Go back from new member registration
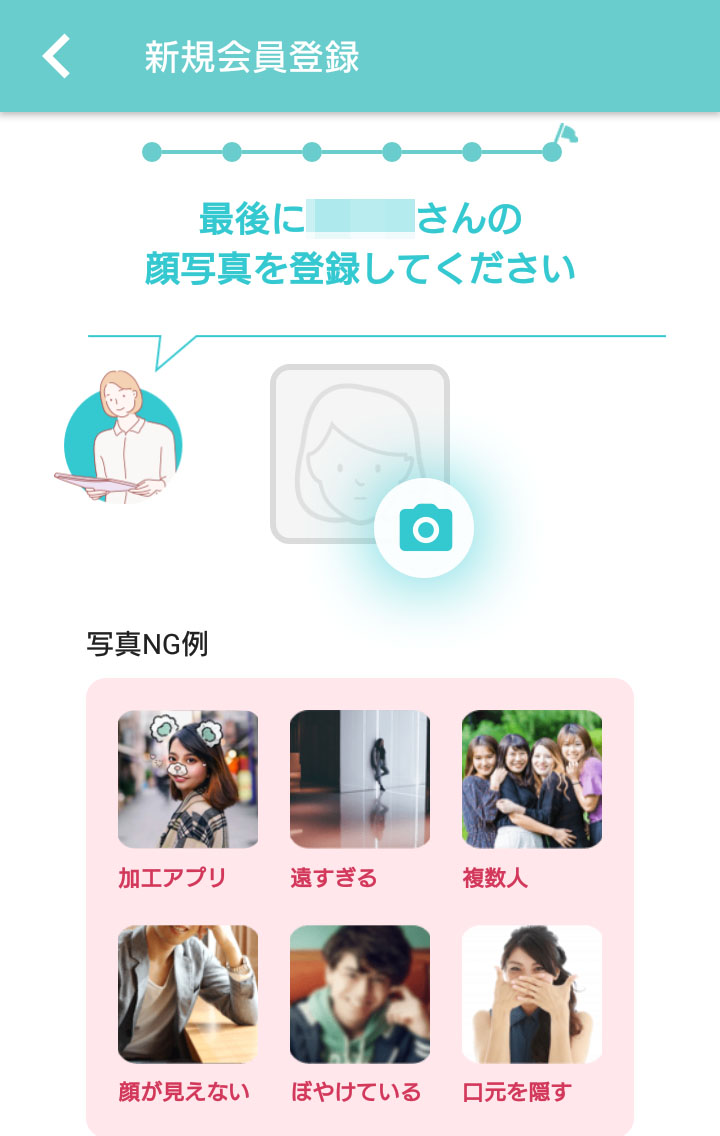Image resolution: width=720 pixels, height=1136 pixels. coord(57,56)
